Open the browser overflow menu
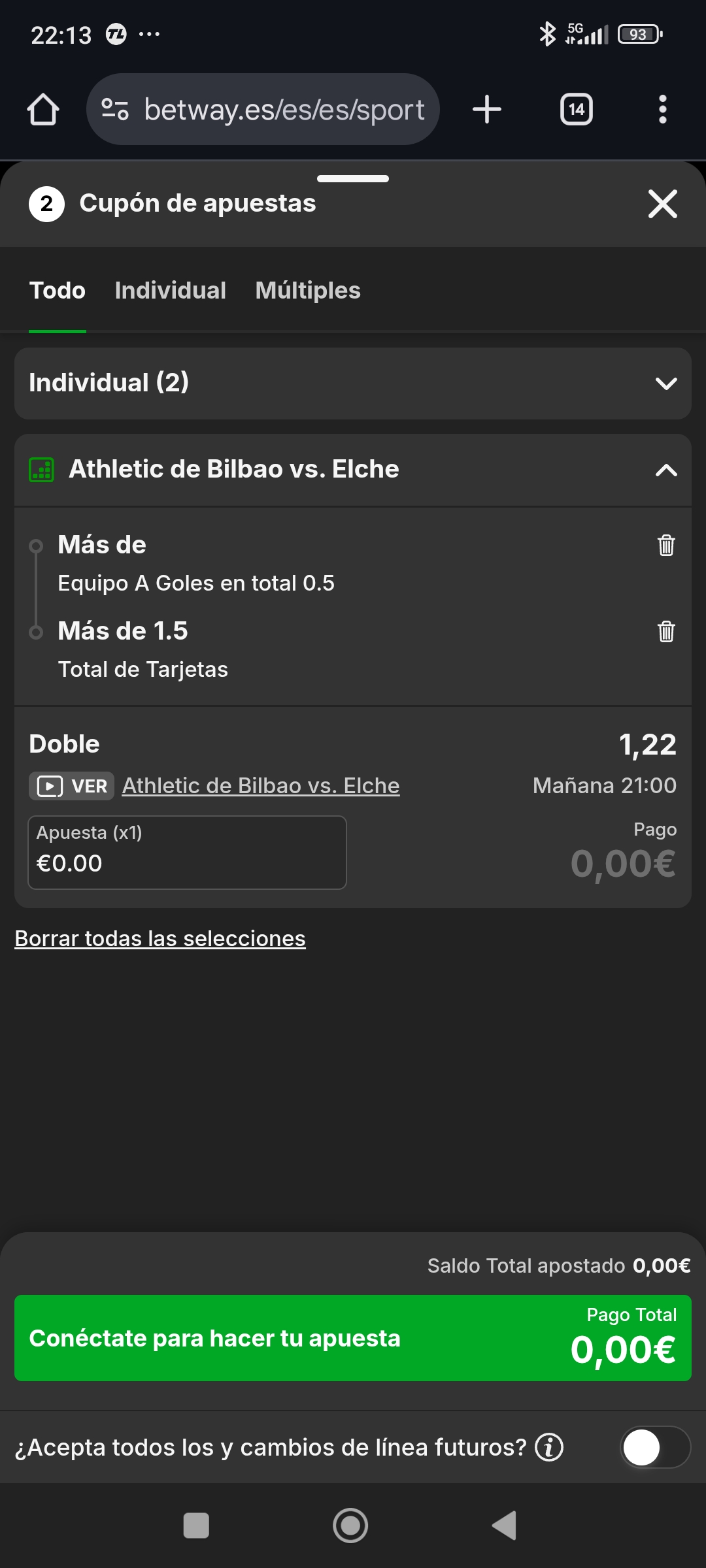This screenshot has width=706, height=1568. 662,109
